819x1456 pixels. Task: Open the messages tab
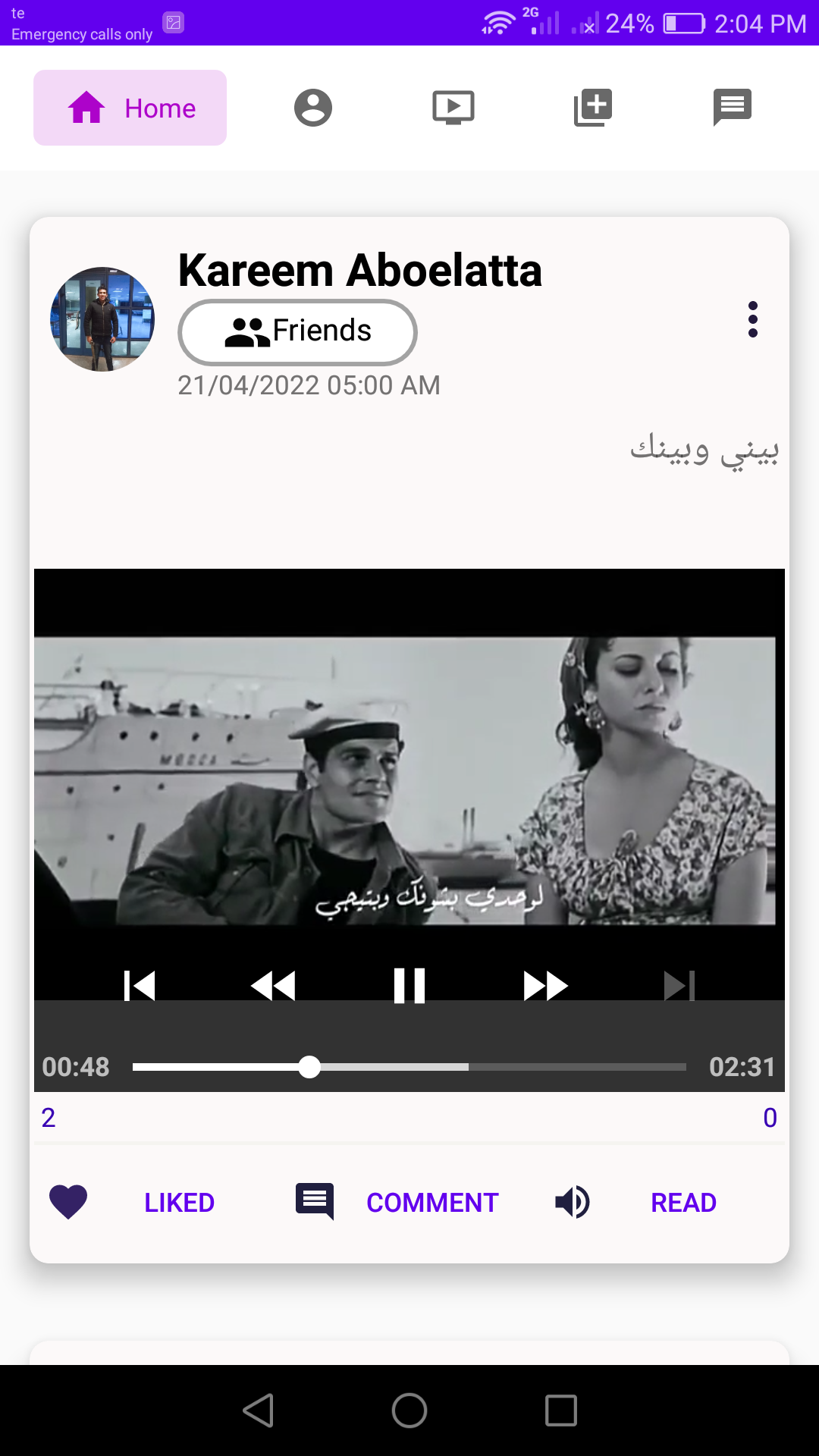732,108
